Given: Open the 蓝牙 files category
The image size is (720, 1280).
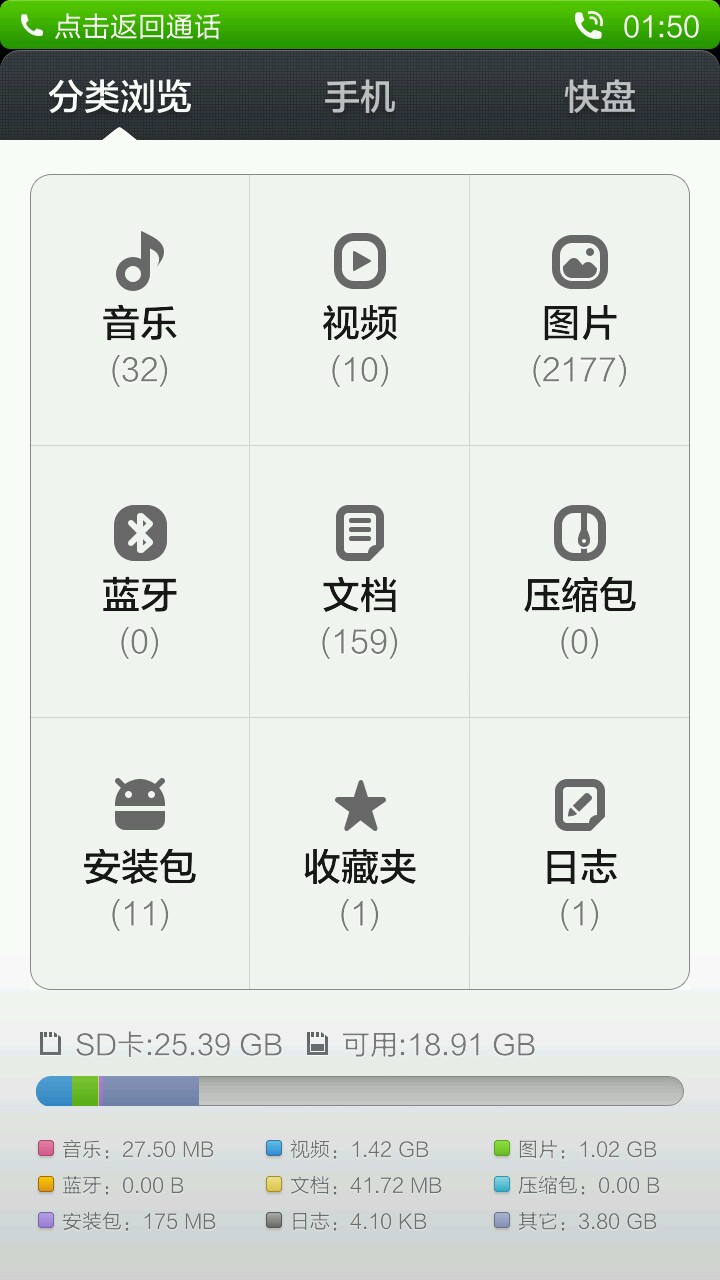Looking at the screenshot, I should [140, 582].
